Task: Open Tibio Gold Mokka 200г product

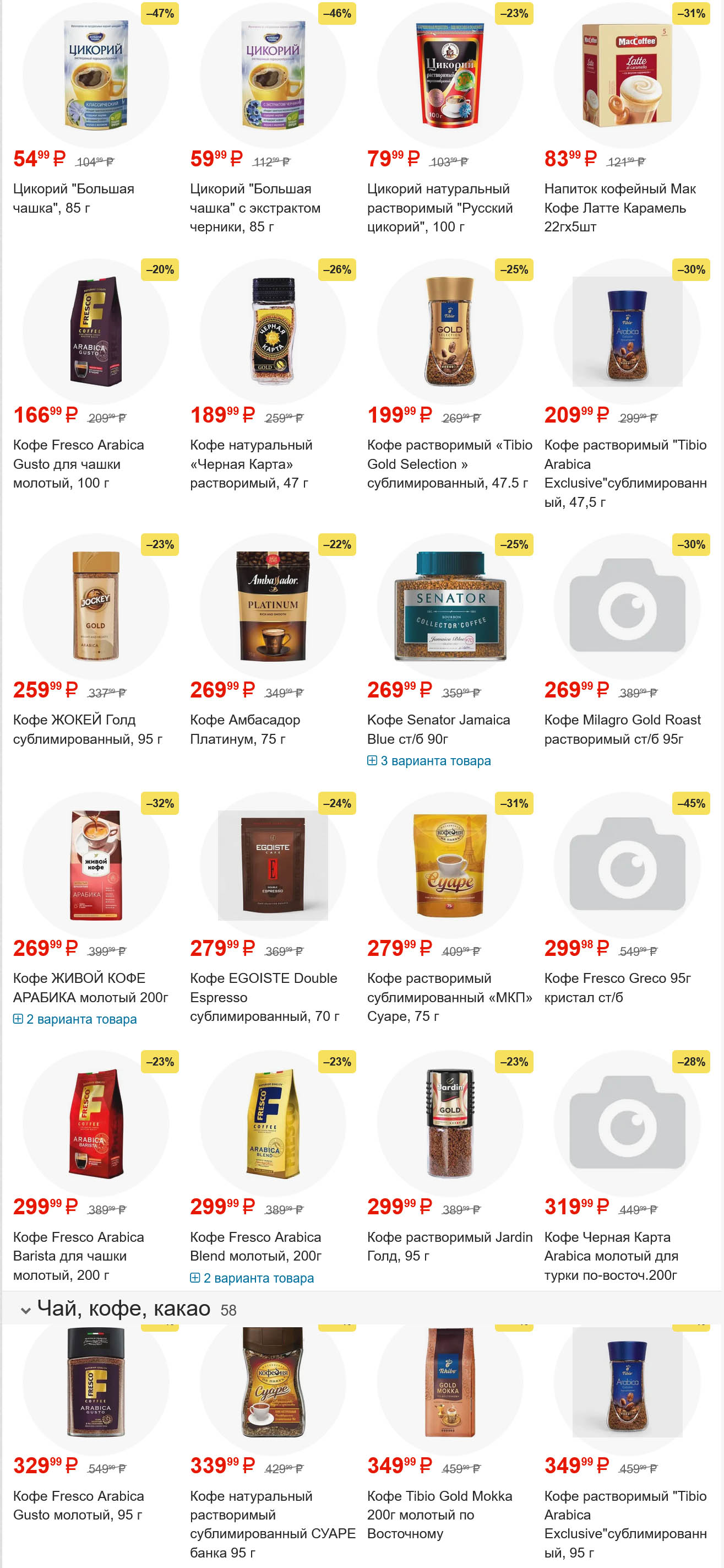Action: tap(439, 1514)
